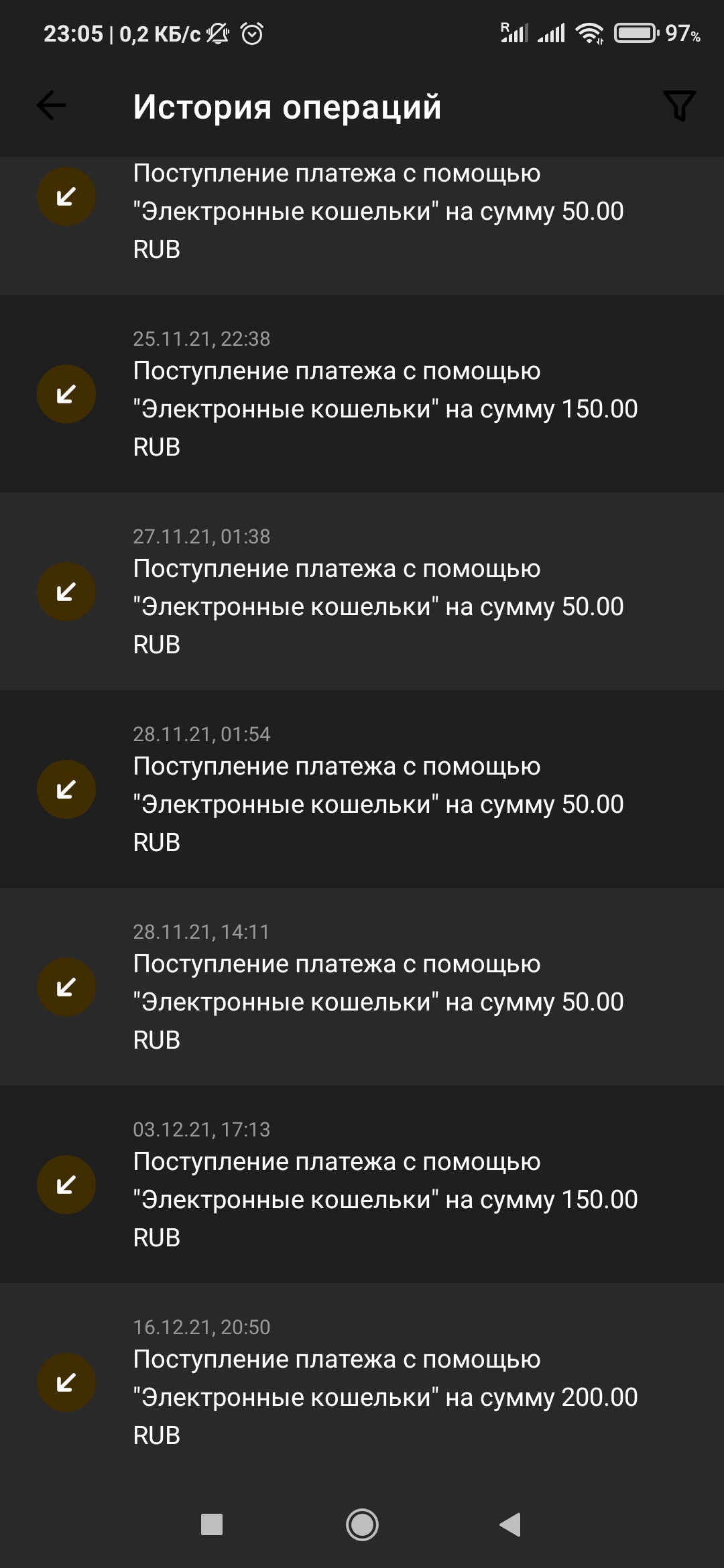
Task: Open the 03.12.21, 17:13 operation
Action: click(x=362, y=1185)
